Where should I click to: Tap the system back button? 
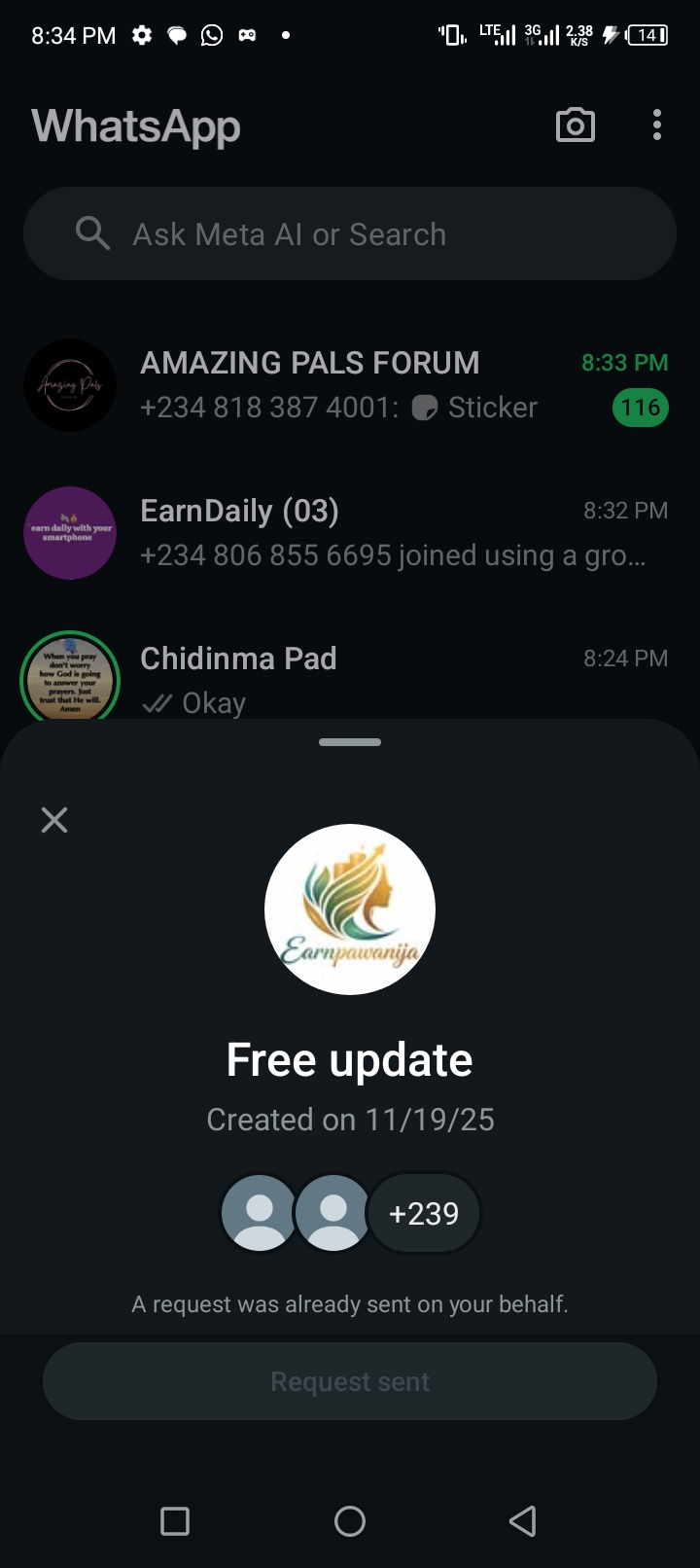(523, 1521)
